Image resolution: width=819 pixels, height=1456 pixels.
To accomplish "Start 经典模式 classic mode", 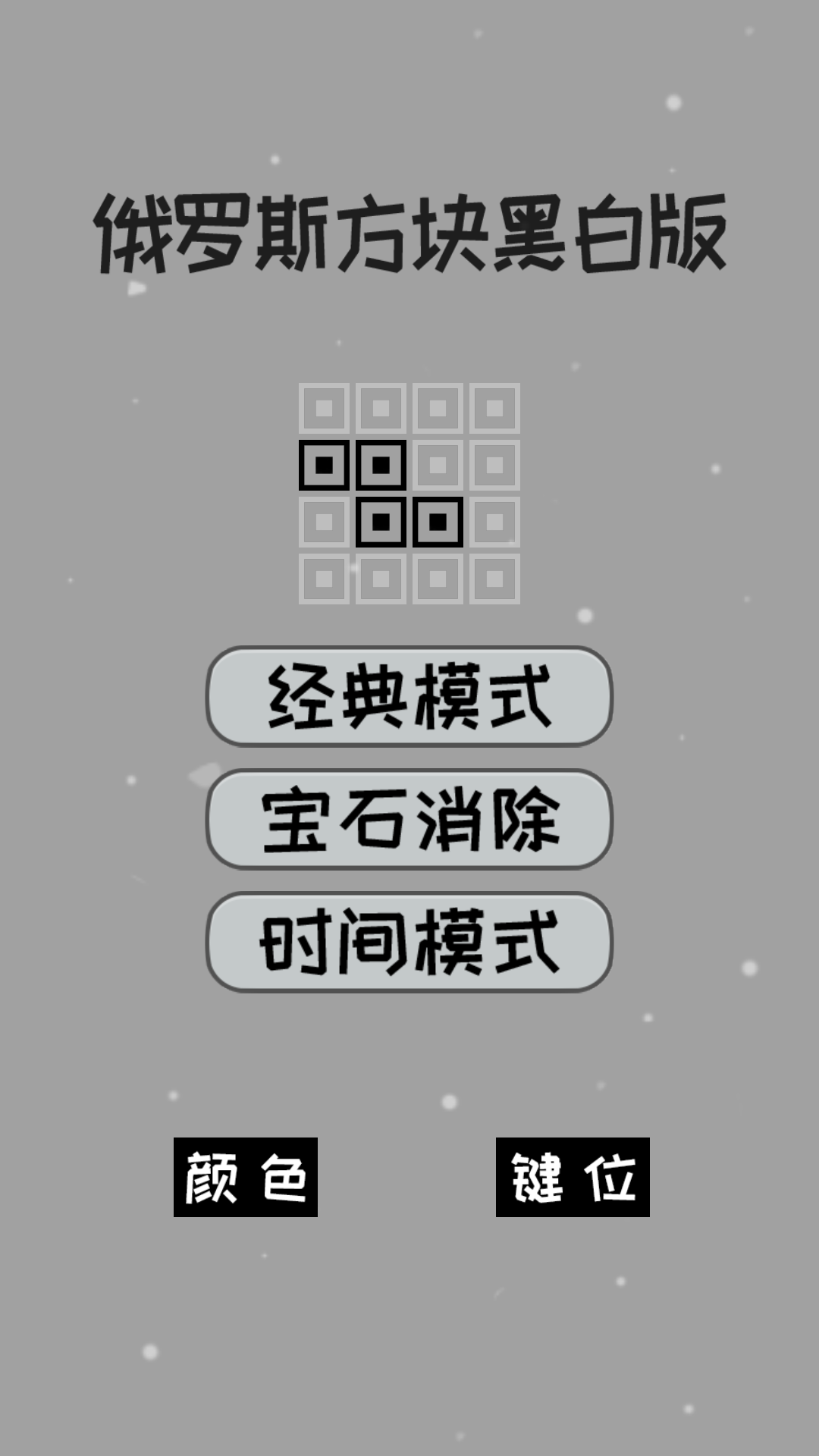I will 409,696.
